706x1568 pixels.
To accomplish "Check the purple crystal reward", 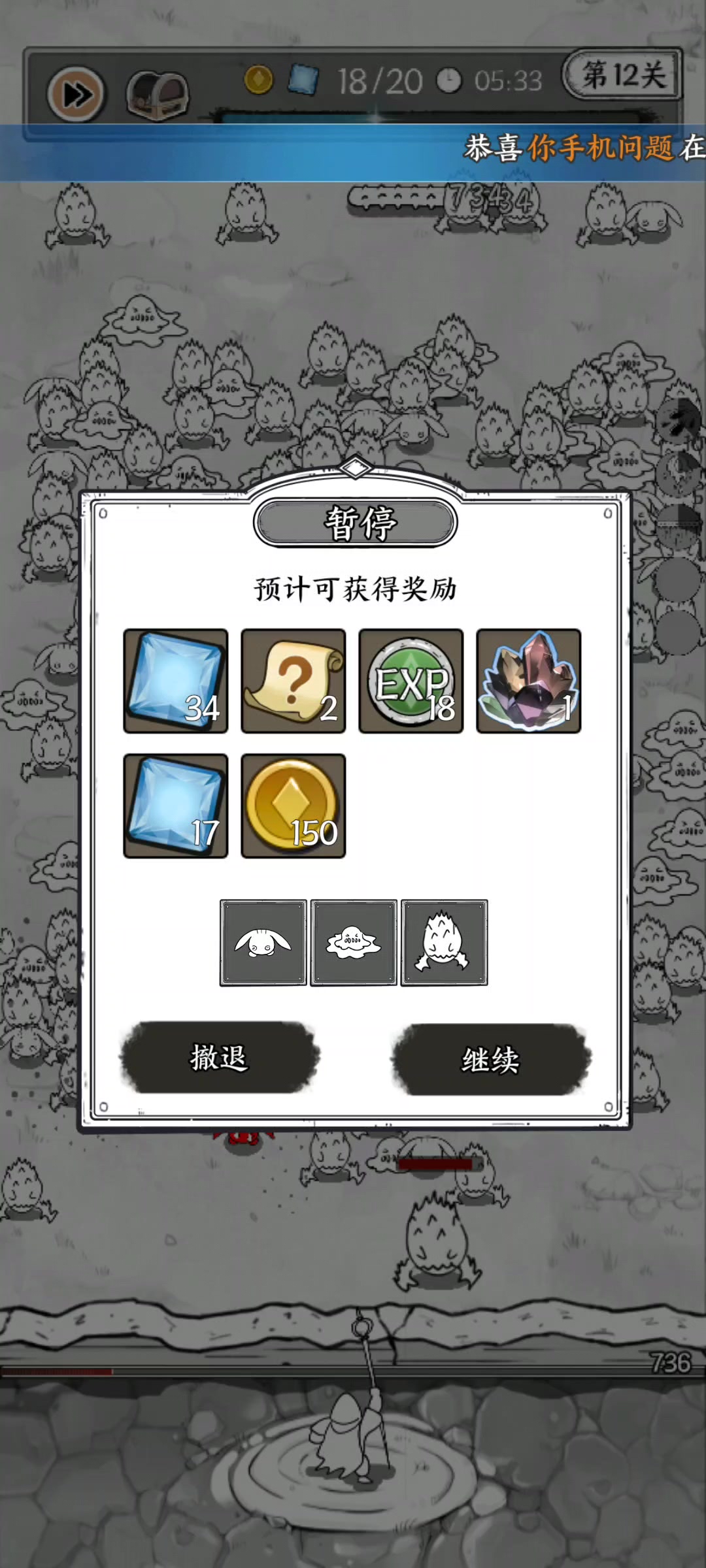I will pyautogui.click(x=529, y=681).
